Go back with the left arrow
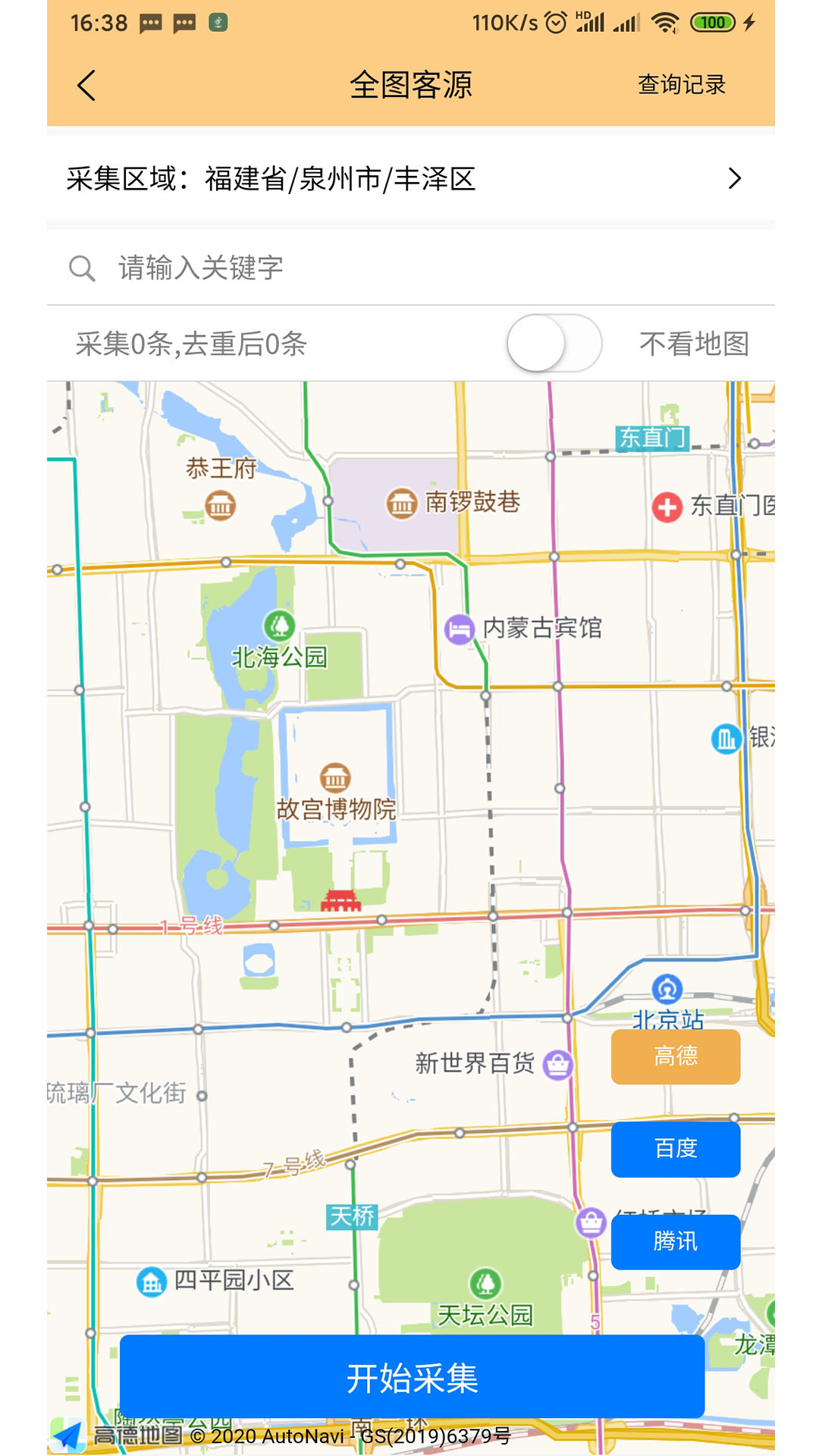 [86, 85]
